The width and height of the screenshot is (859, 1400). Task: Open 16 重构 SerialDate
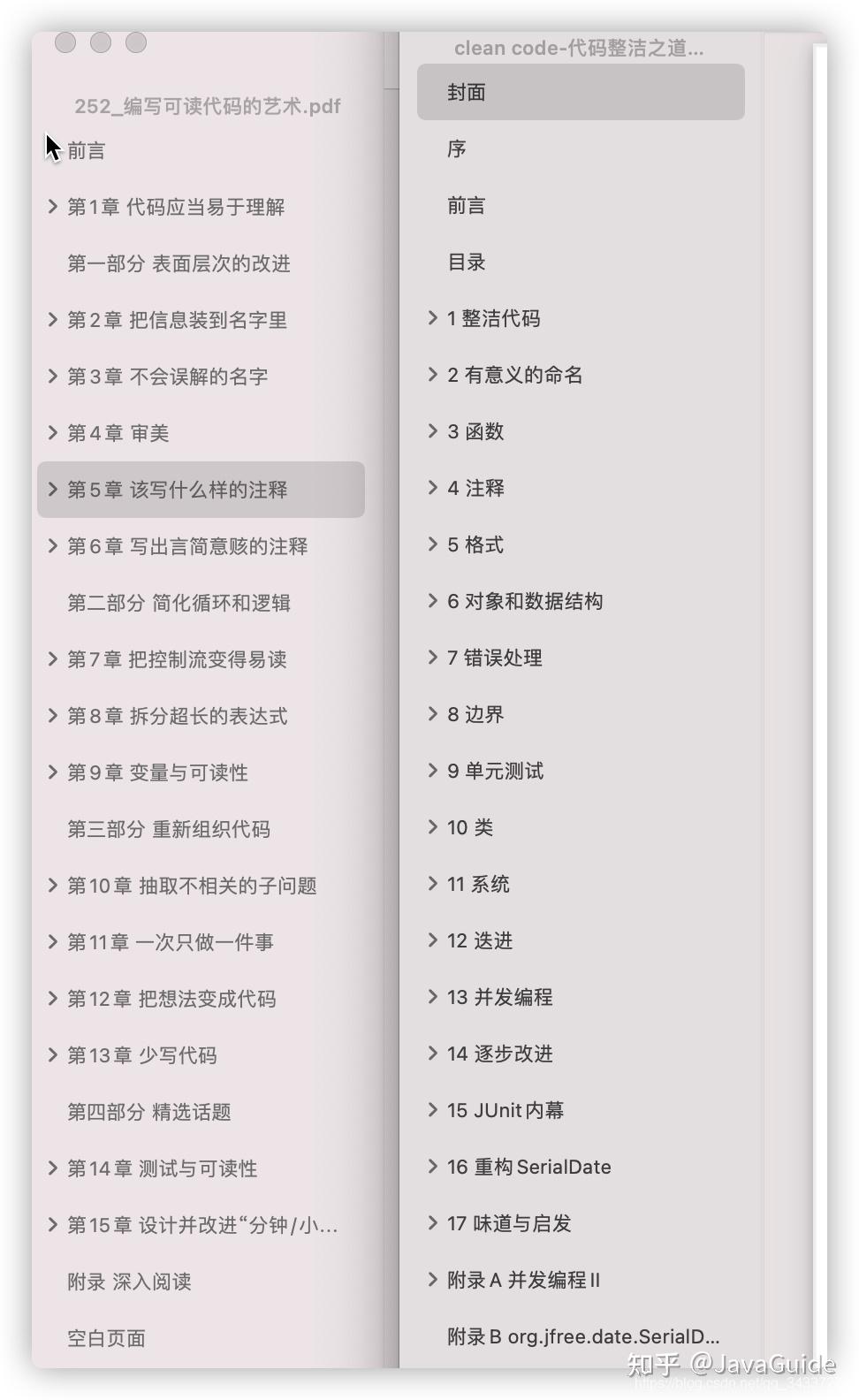528,1167
